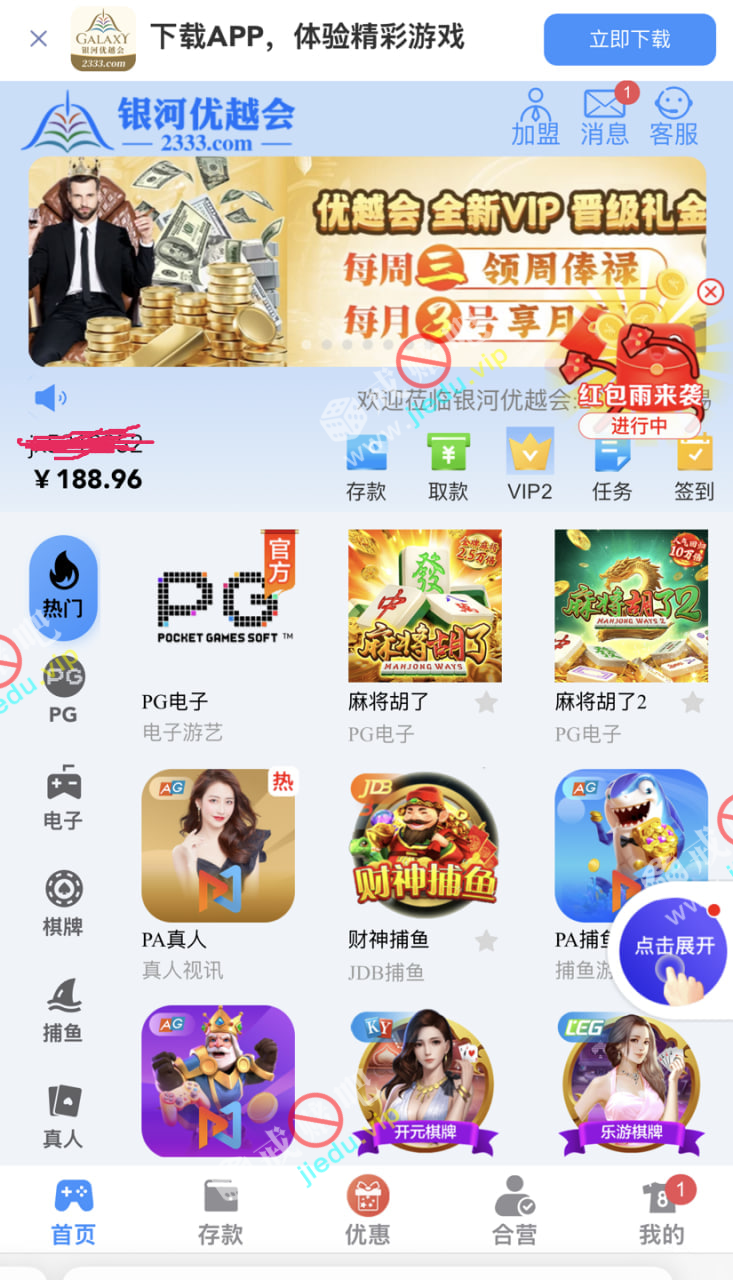Select the 捕鱼 category in sidebar

[63, 1010]
